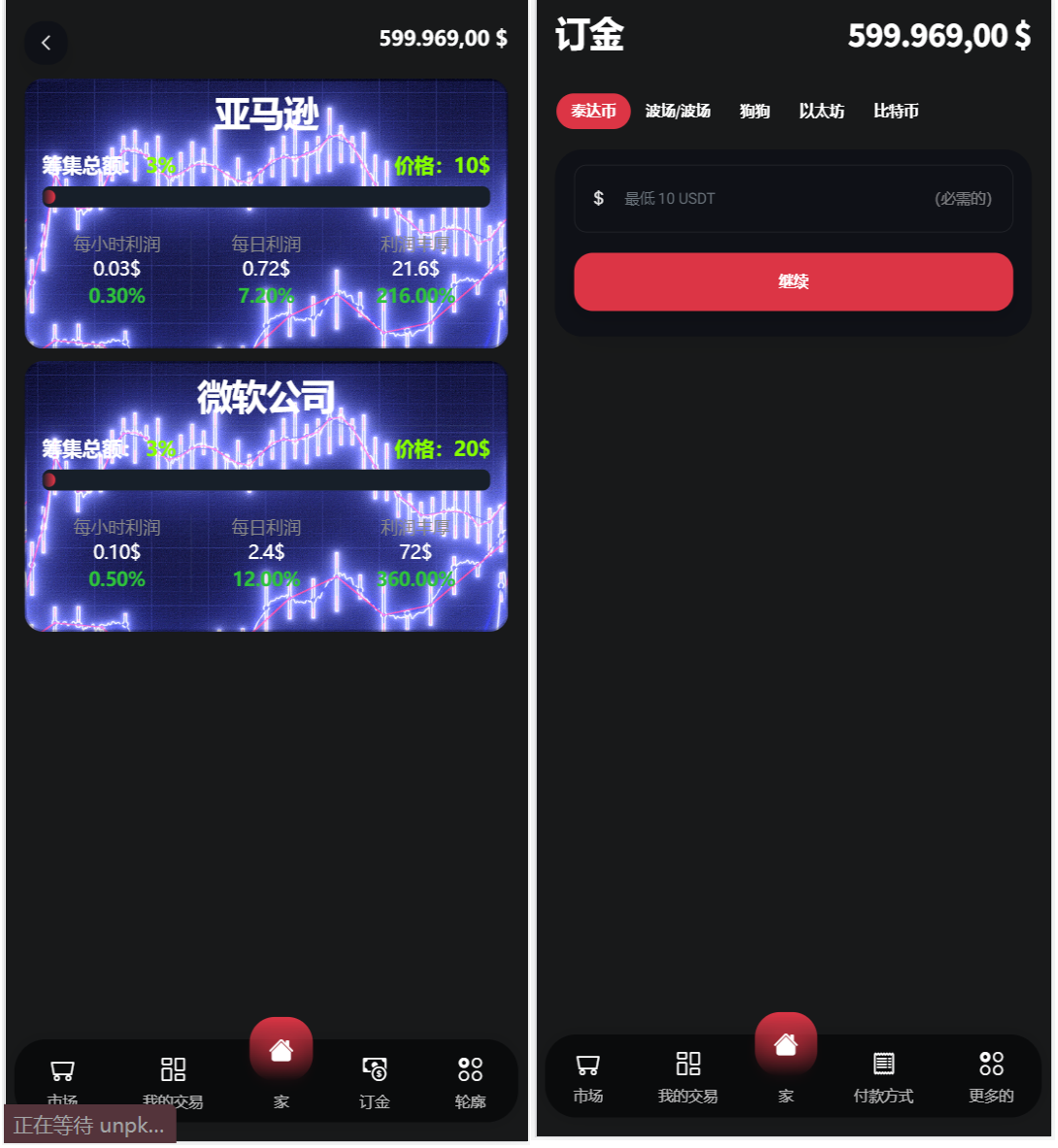The image size is (1058, 1148).
Task: Open the 亚马逊 investment card
Action: coord(266,213)
